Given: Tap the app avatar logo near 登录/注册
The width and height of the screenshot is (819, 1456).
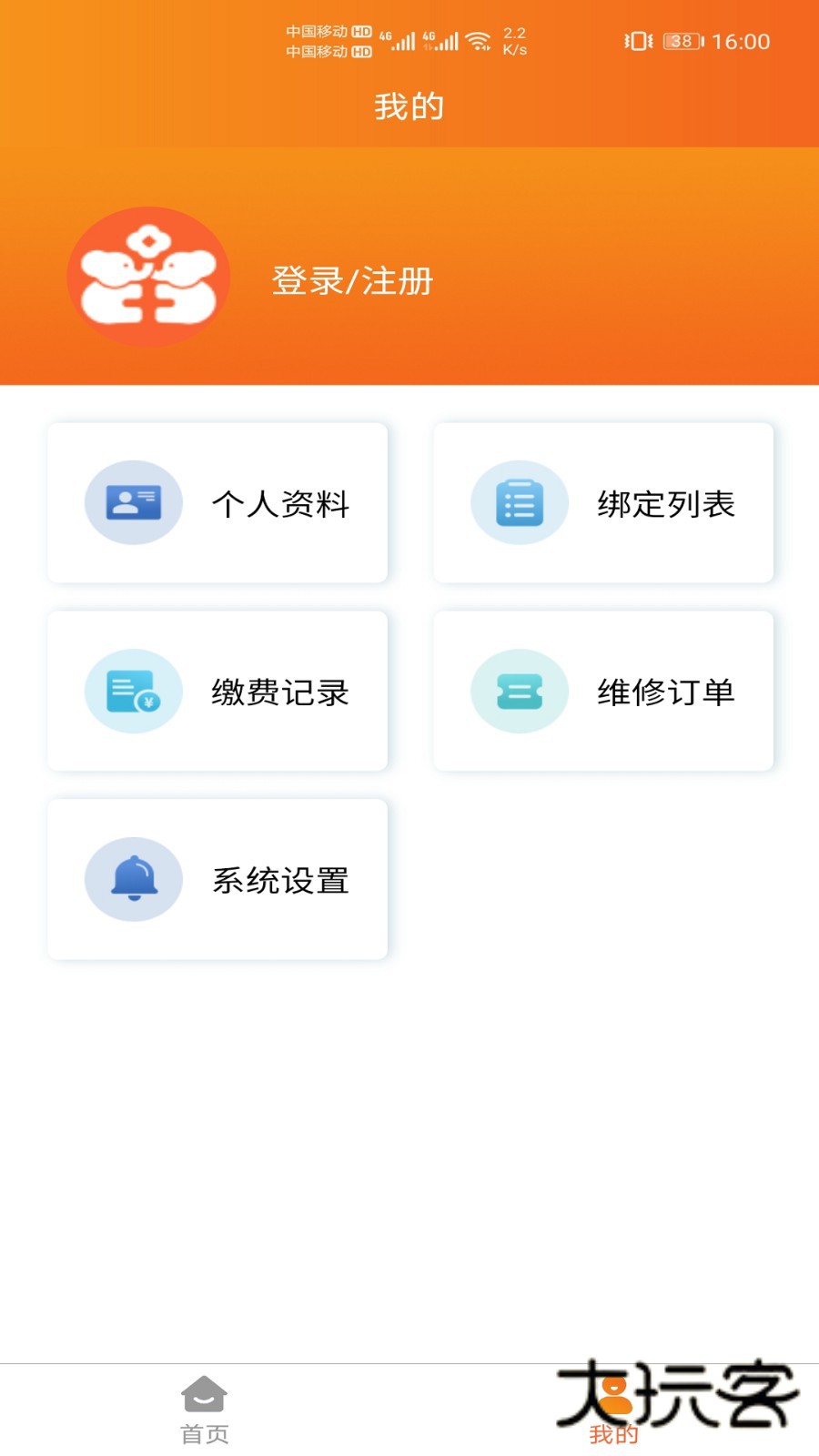Looking at the screenshot, I should (x=149, y=276).
